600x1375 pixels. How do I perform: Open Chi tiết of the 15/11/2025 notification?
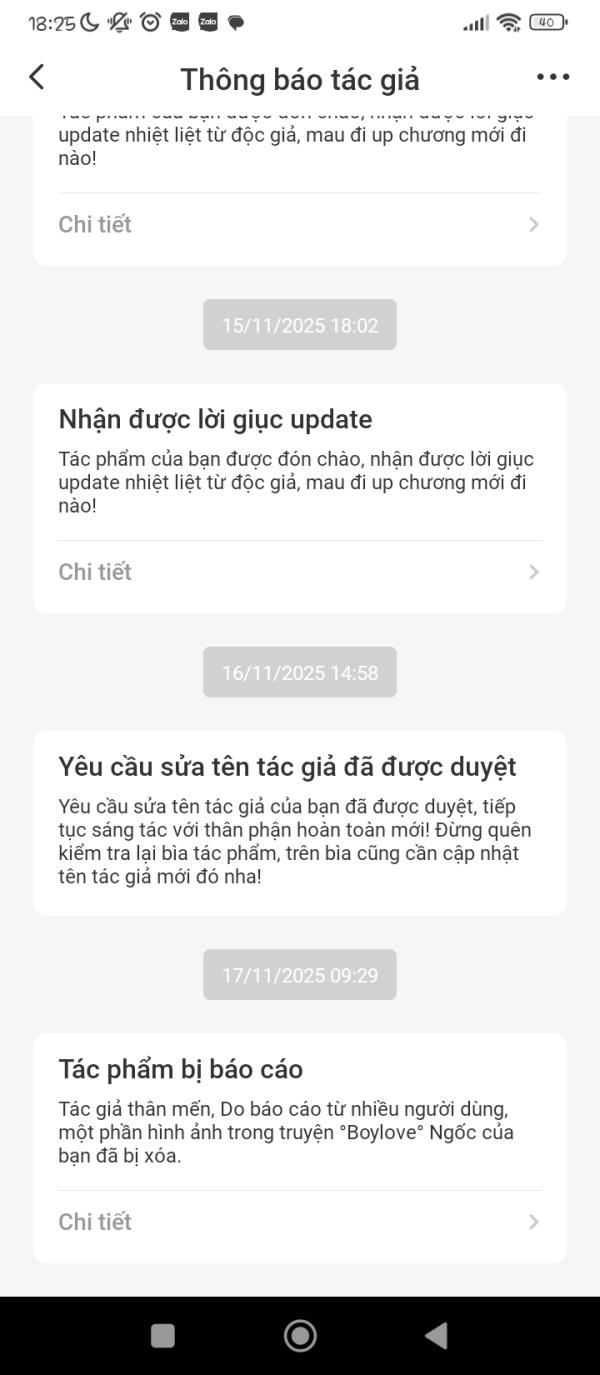pos(300,572)
